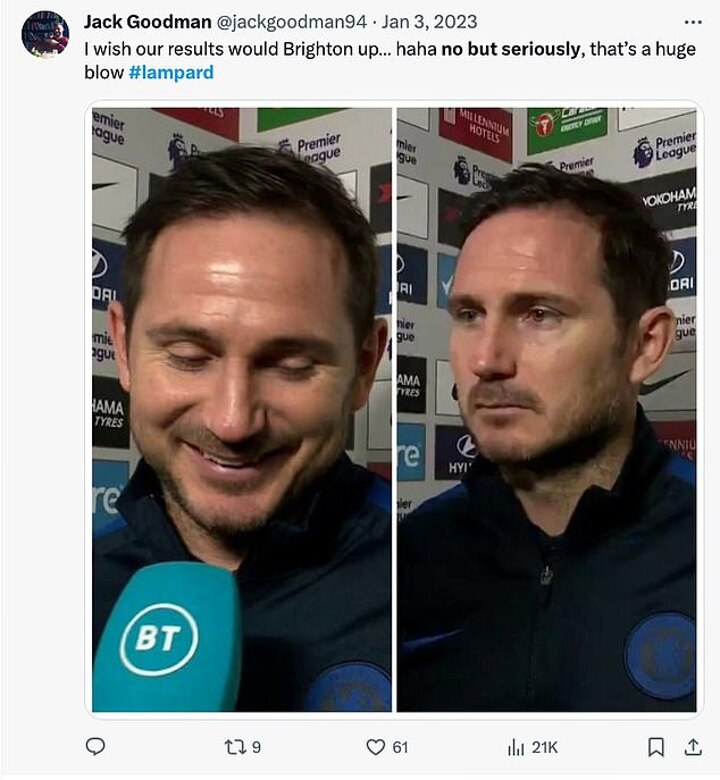Like the tweet with 61 likes
The width and height of the screenshot is (720, 780).
tap(376, 747)
